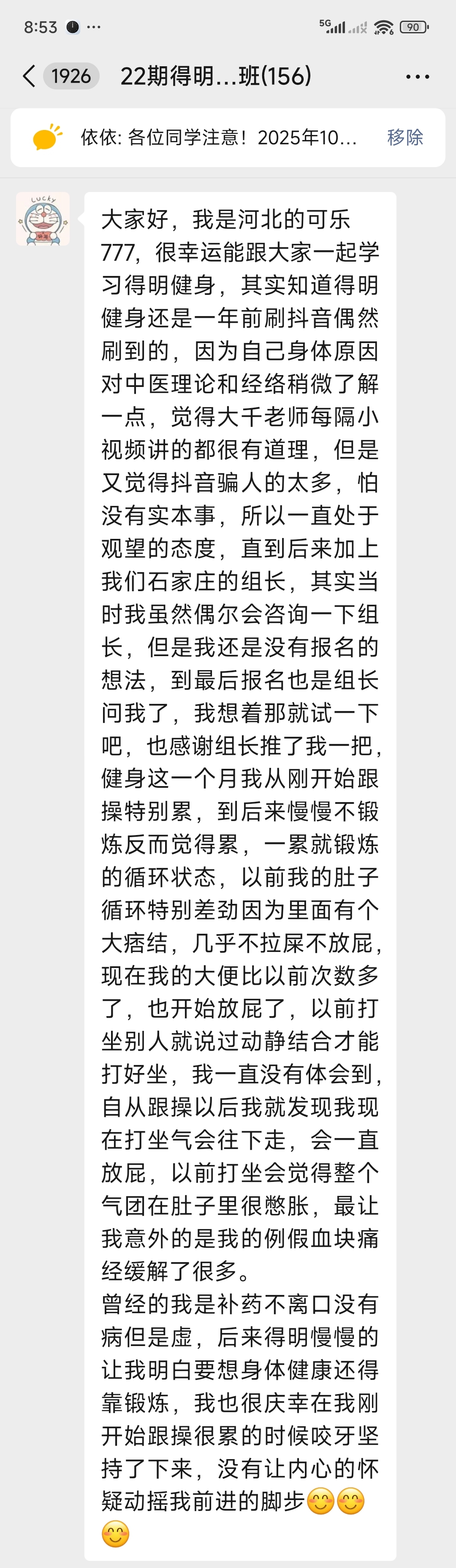Go back to the chat list
This screenshot has width=456, height=1568.
(x=29, y=77)
